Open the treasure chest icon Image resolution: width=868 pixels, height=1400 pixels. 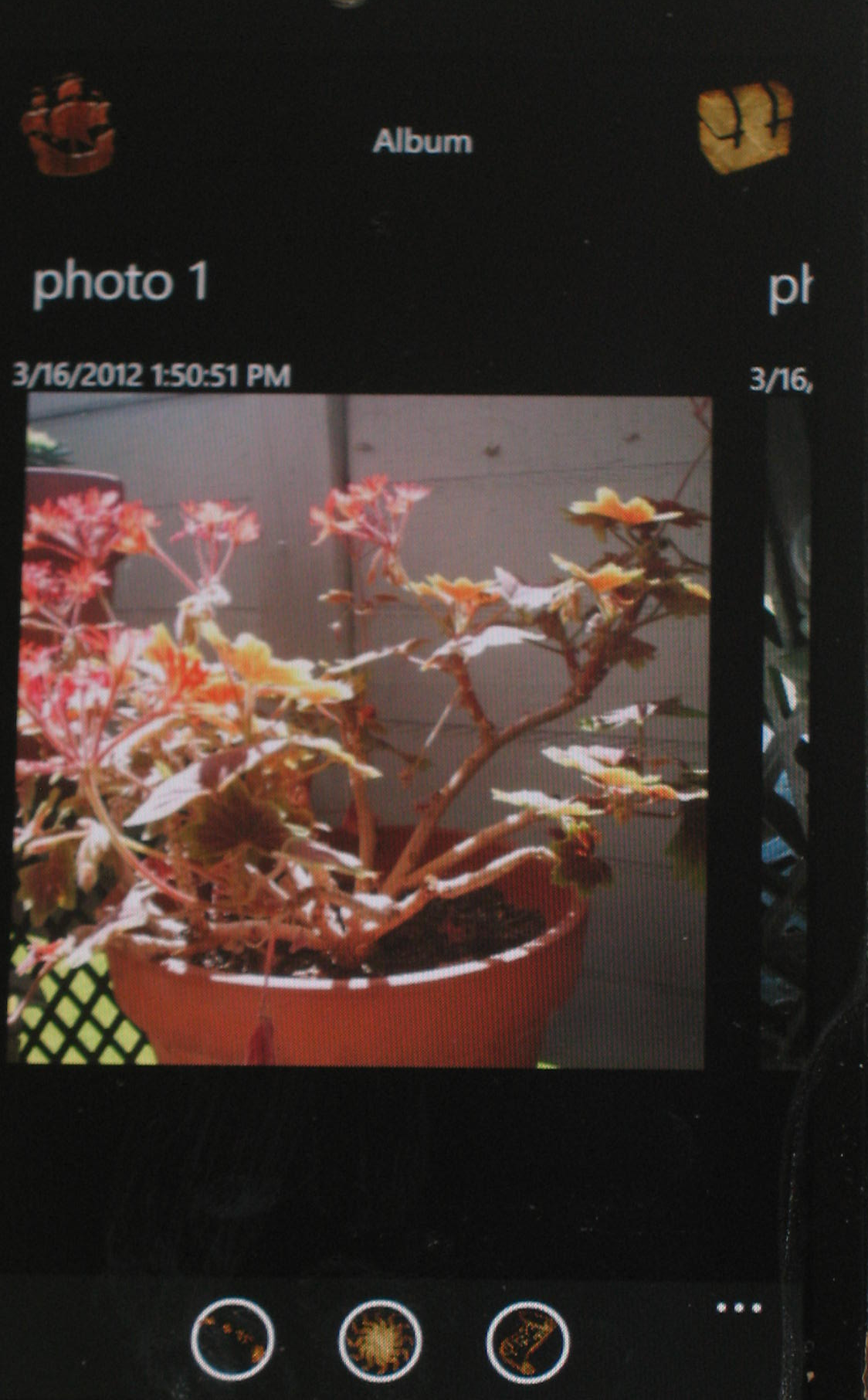[x=745, y=126]
